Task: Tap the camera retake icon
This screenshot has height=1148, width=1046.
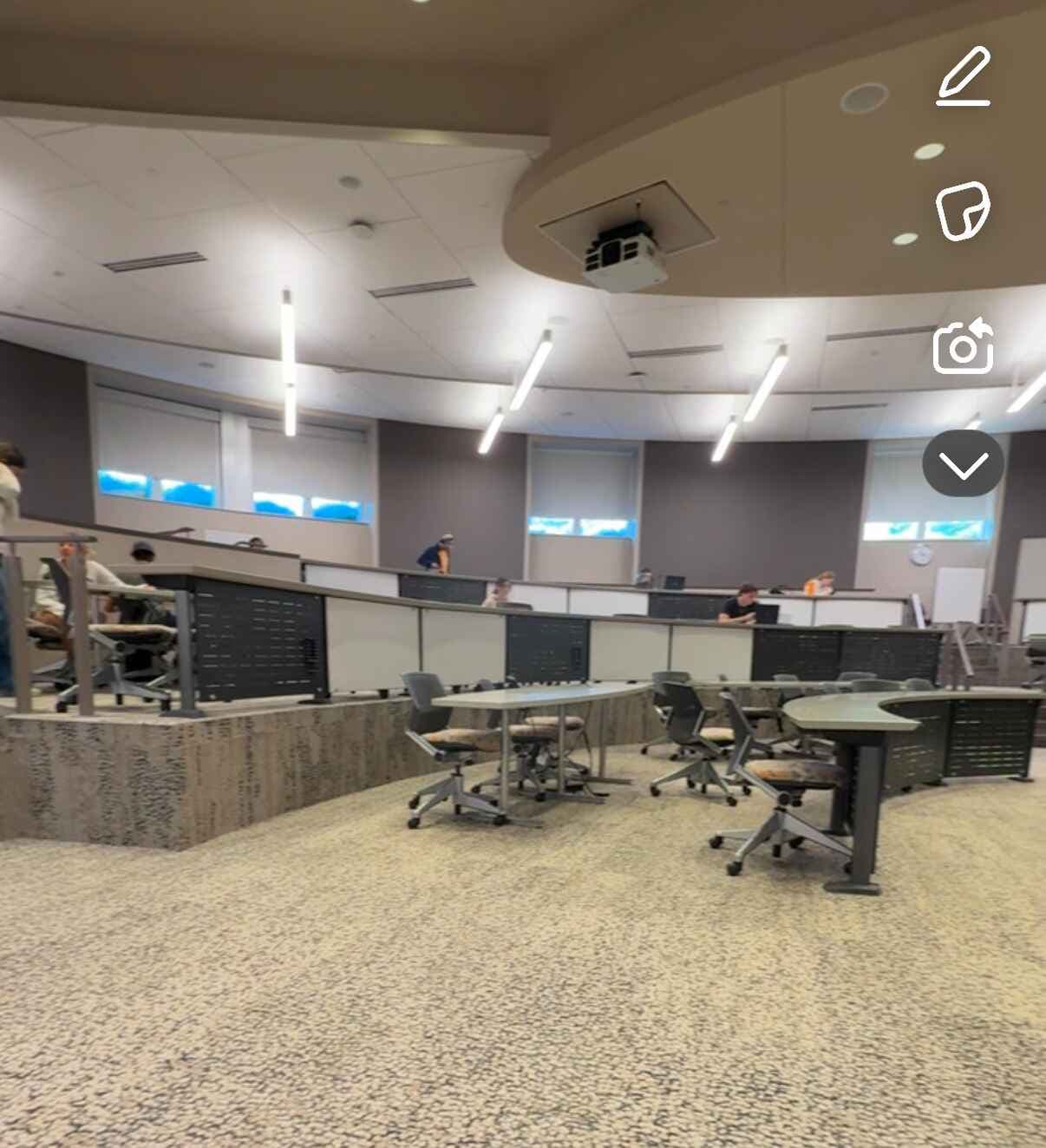Action: [963, 346]
